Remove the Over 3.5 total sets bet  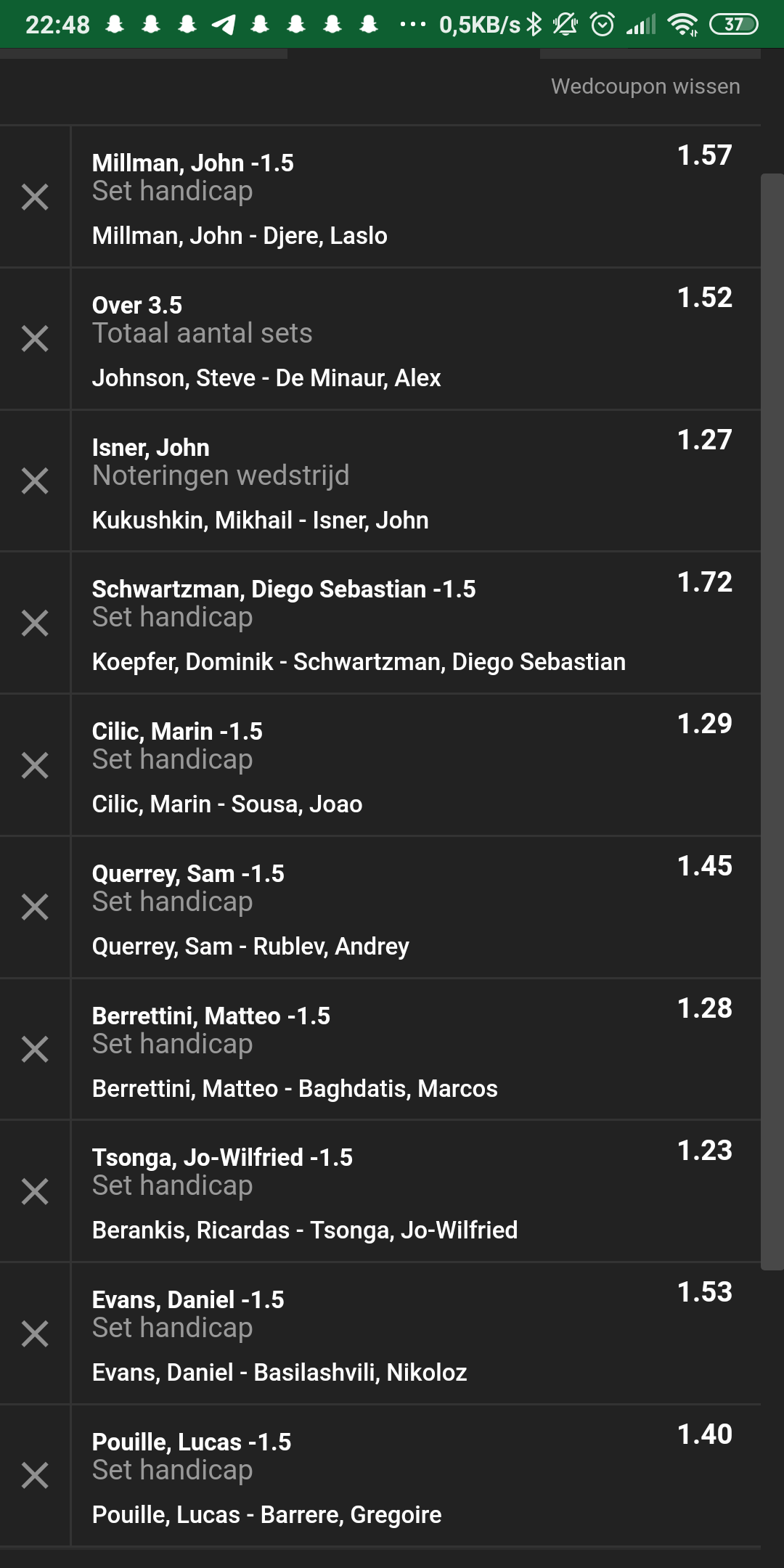[x=35, y=339]
